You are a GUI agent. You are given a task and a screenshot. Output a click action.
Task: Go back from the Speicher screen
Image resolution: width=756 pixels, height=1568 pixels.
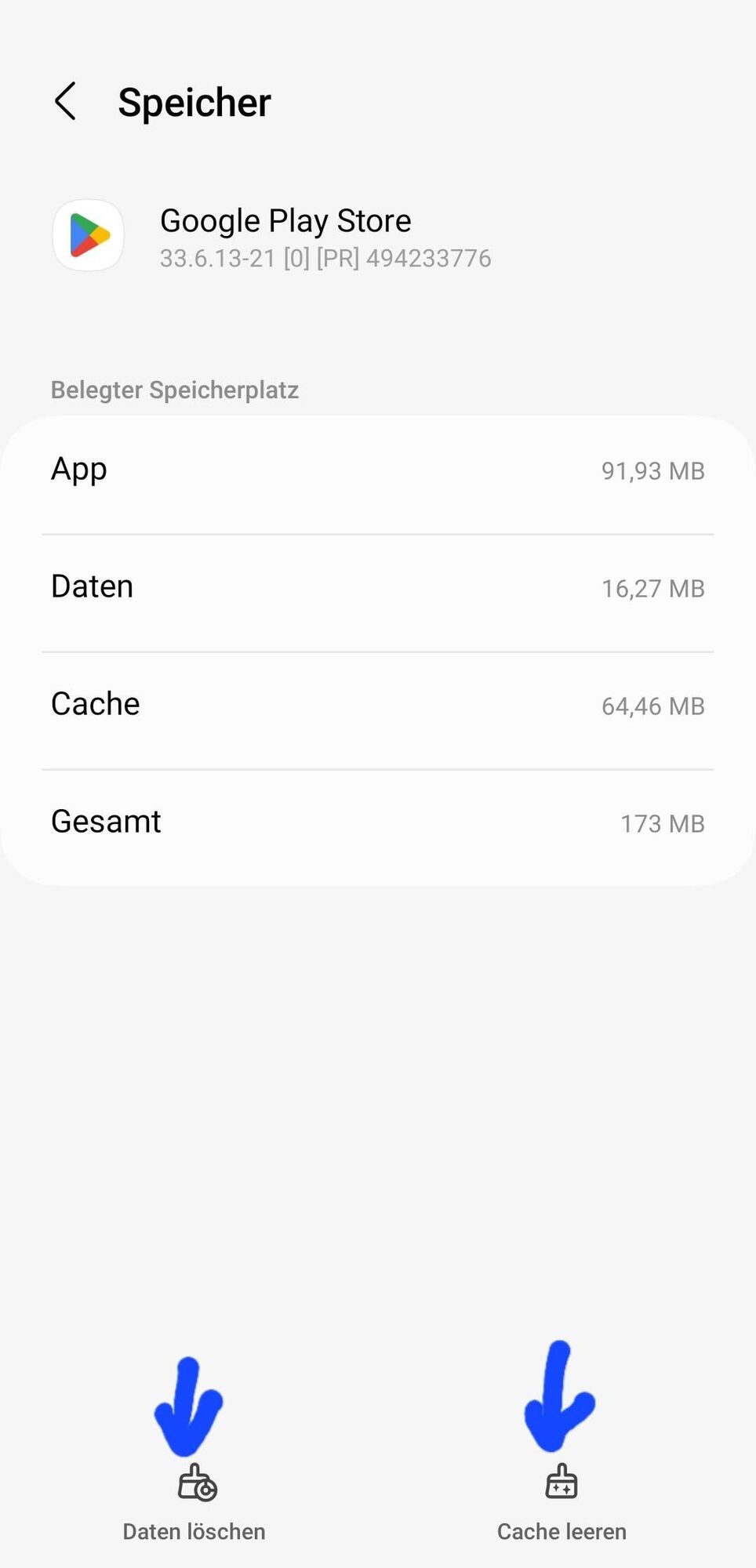66,102
